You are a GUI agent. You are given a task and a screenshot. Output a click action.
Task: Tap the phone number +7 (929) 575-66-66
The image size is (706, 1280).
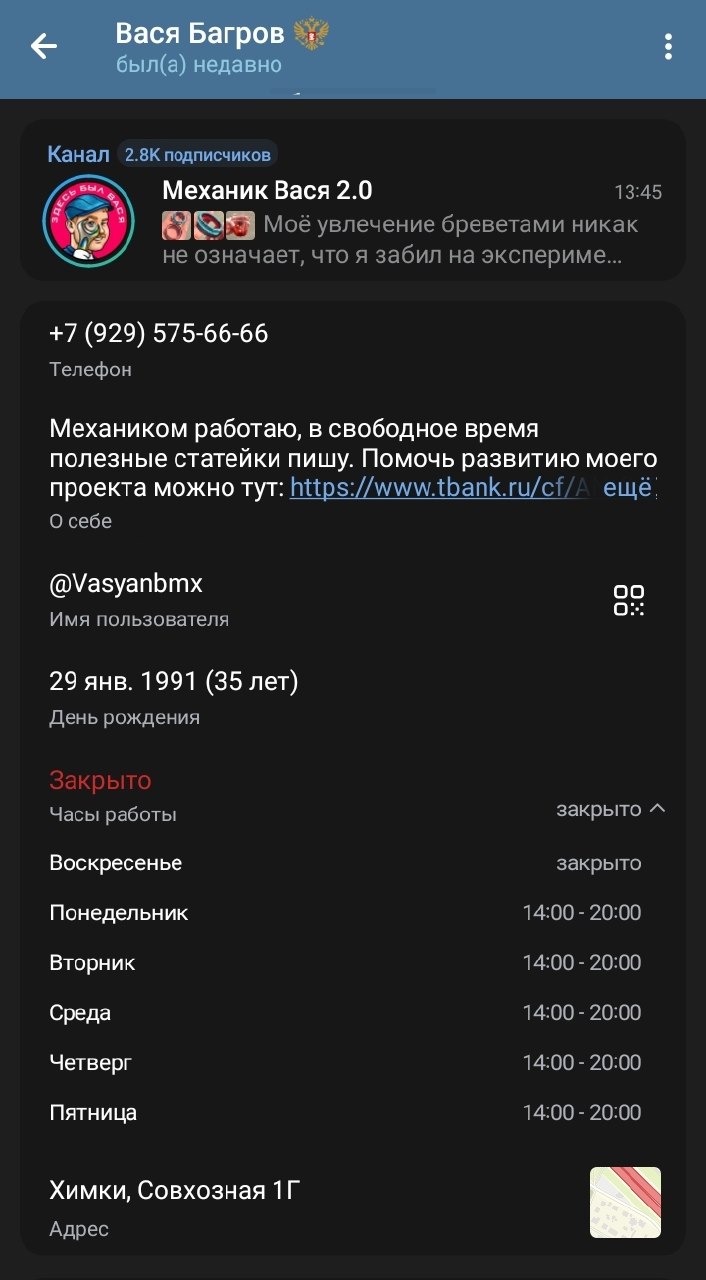pos(159,334)
